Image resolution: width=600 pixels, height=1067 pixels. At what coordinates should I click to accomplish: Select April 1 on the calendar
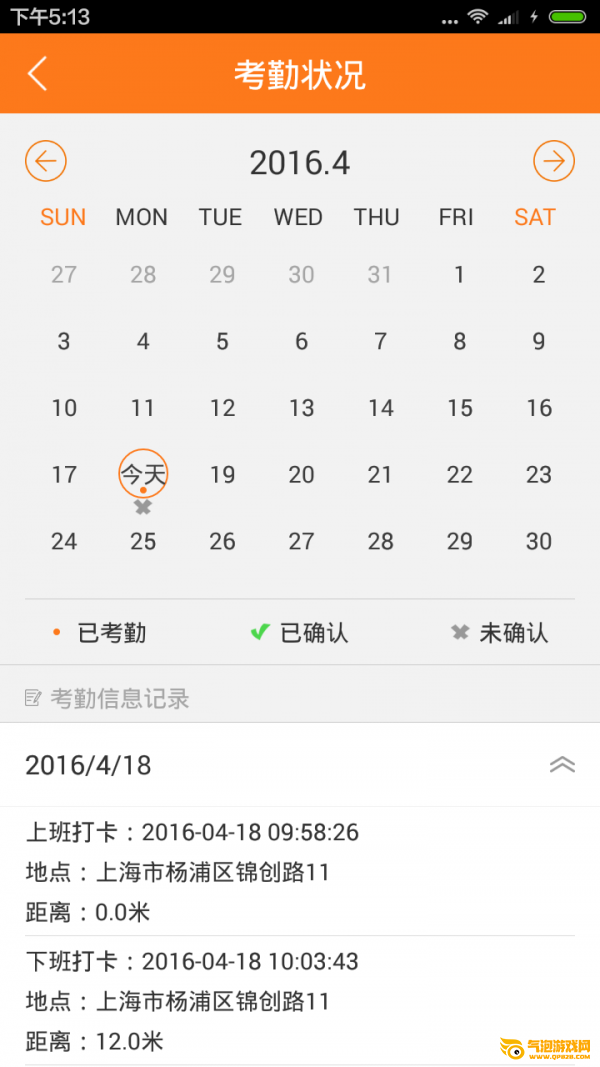pos(459,275)
